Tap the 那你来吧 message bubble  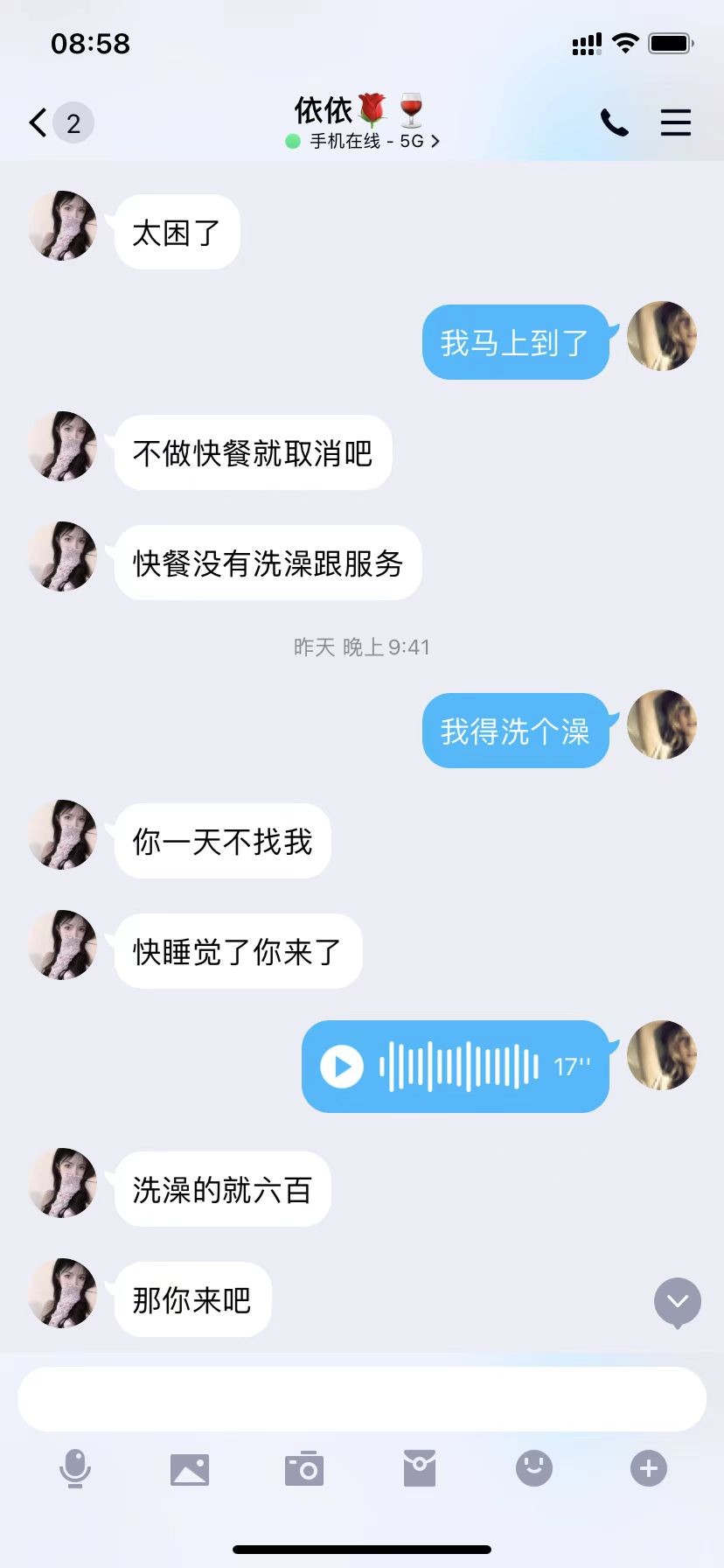click(191, 1301)
